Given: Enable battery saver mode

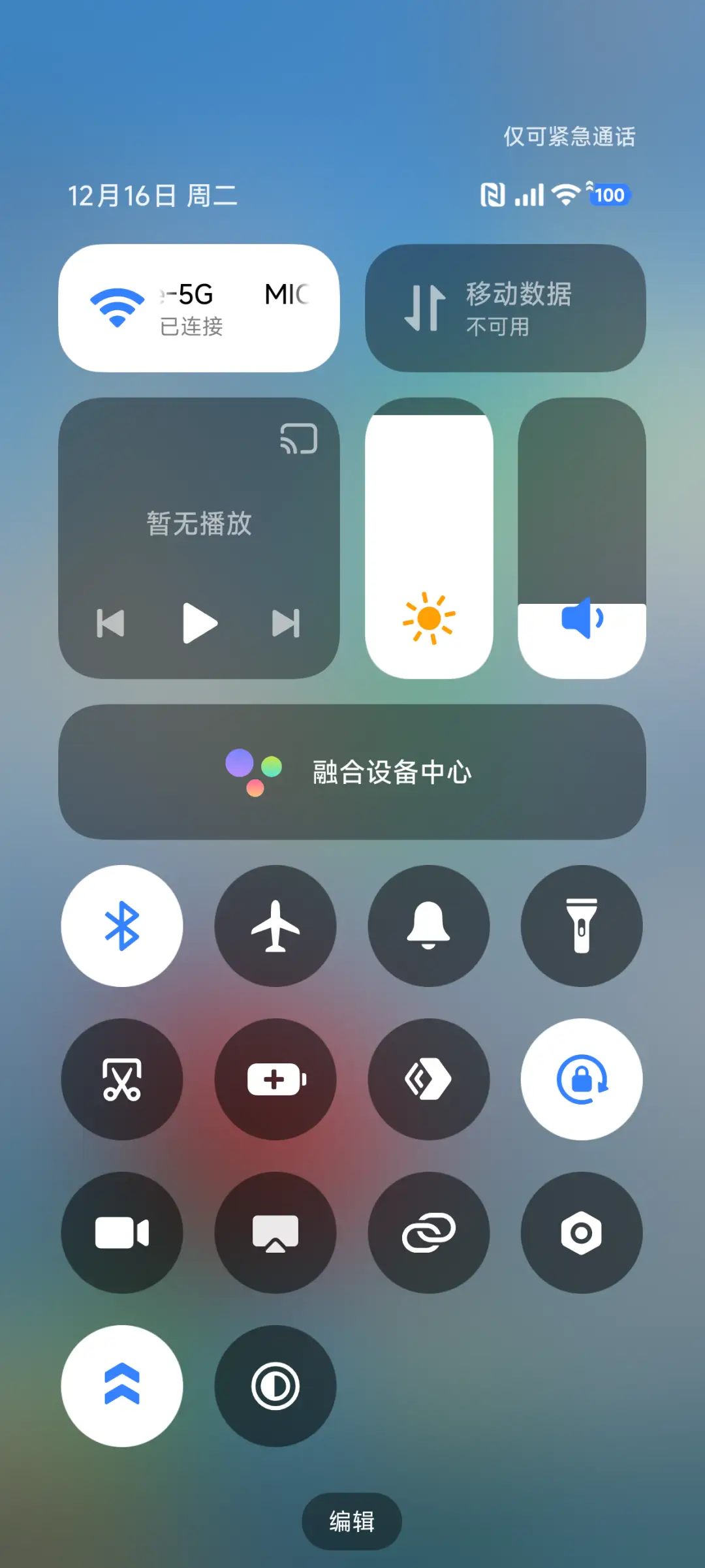Looking at the screenshot, I should [x=275, y=1079].
